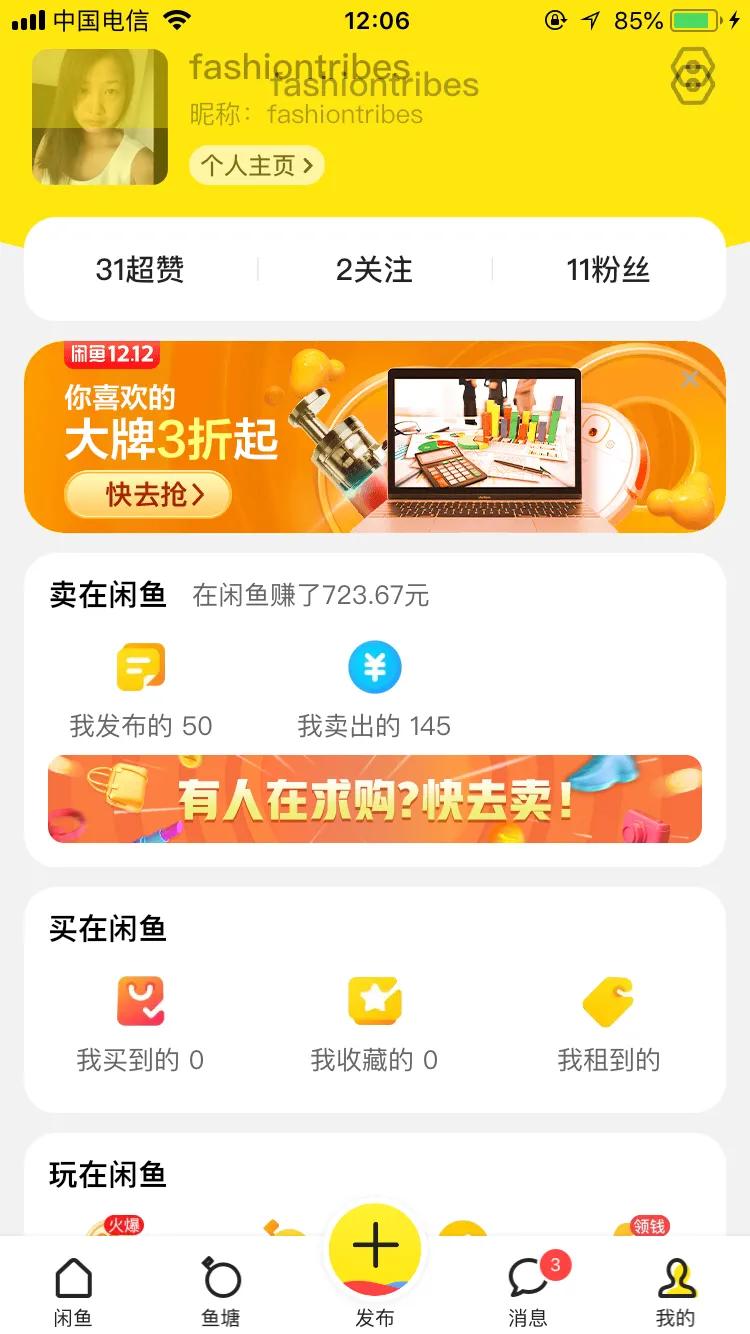Image resolution: width=750 pixels, height=1334 pixels.
Task: Tap the yellow plus 发布 icon
Action: [374, 1245]
